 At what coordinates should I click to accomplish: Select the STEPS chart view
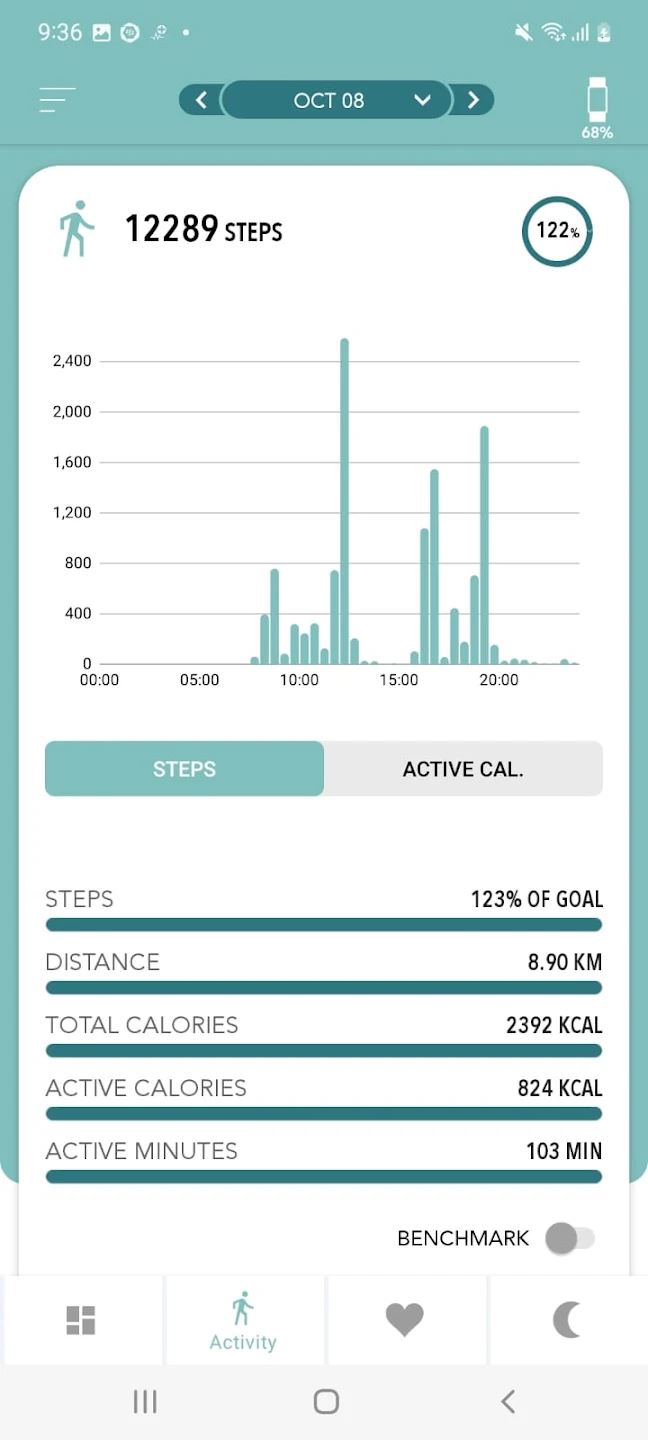click(185, 769)
